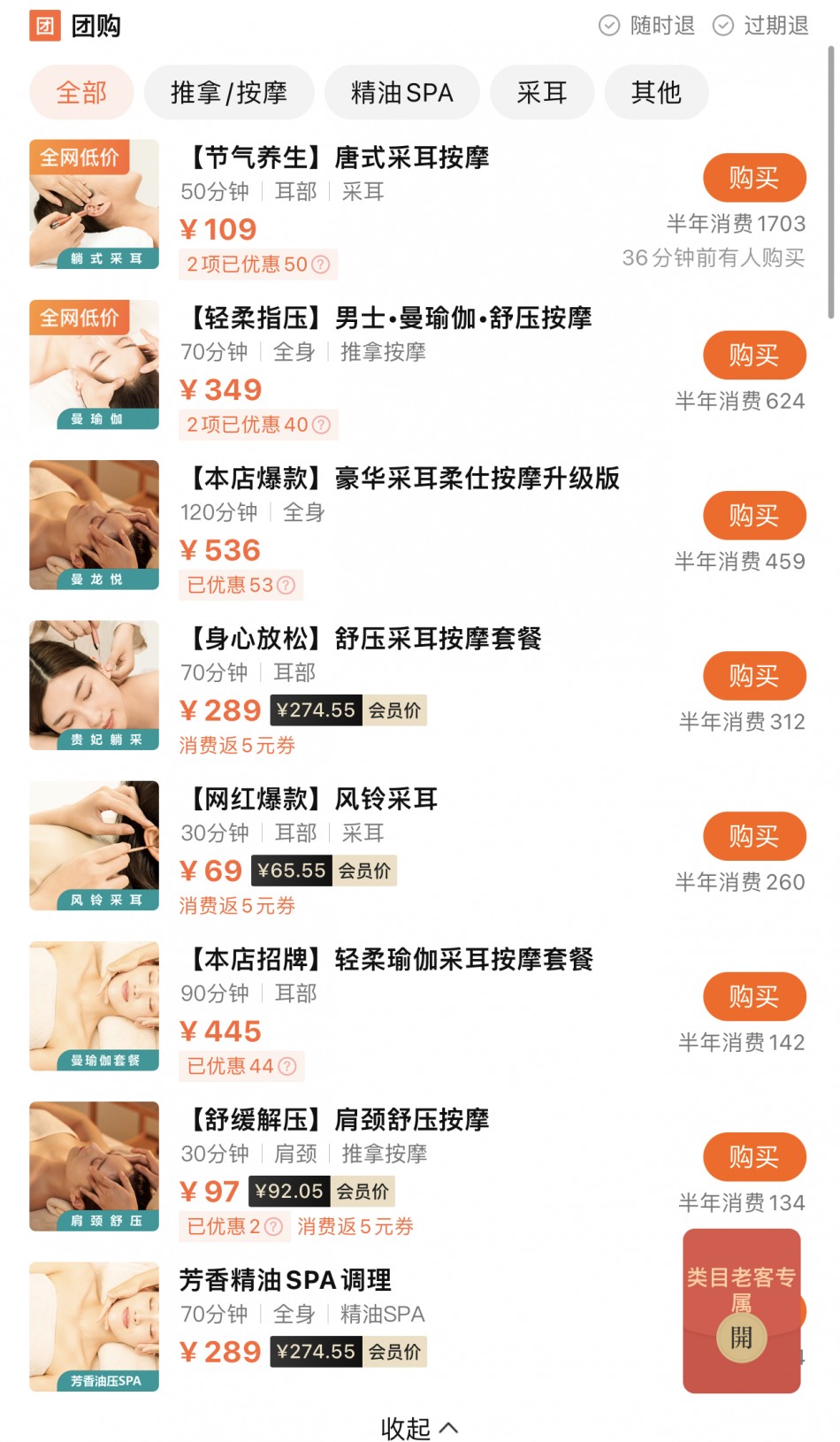The image size is (840, 1442).
Task: Buy the 舒压采耳按摩套餐
Action: click(x=753, y=676)
